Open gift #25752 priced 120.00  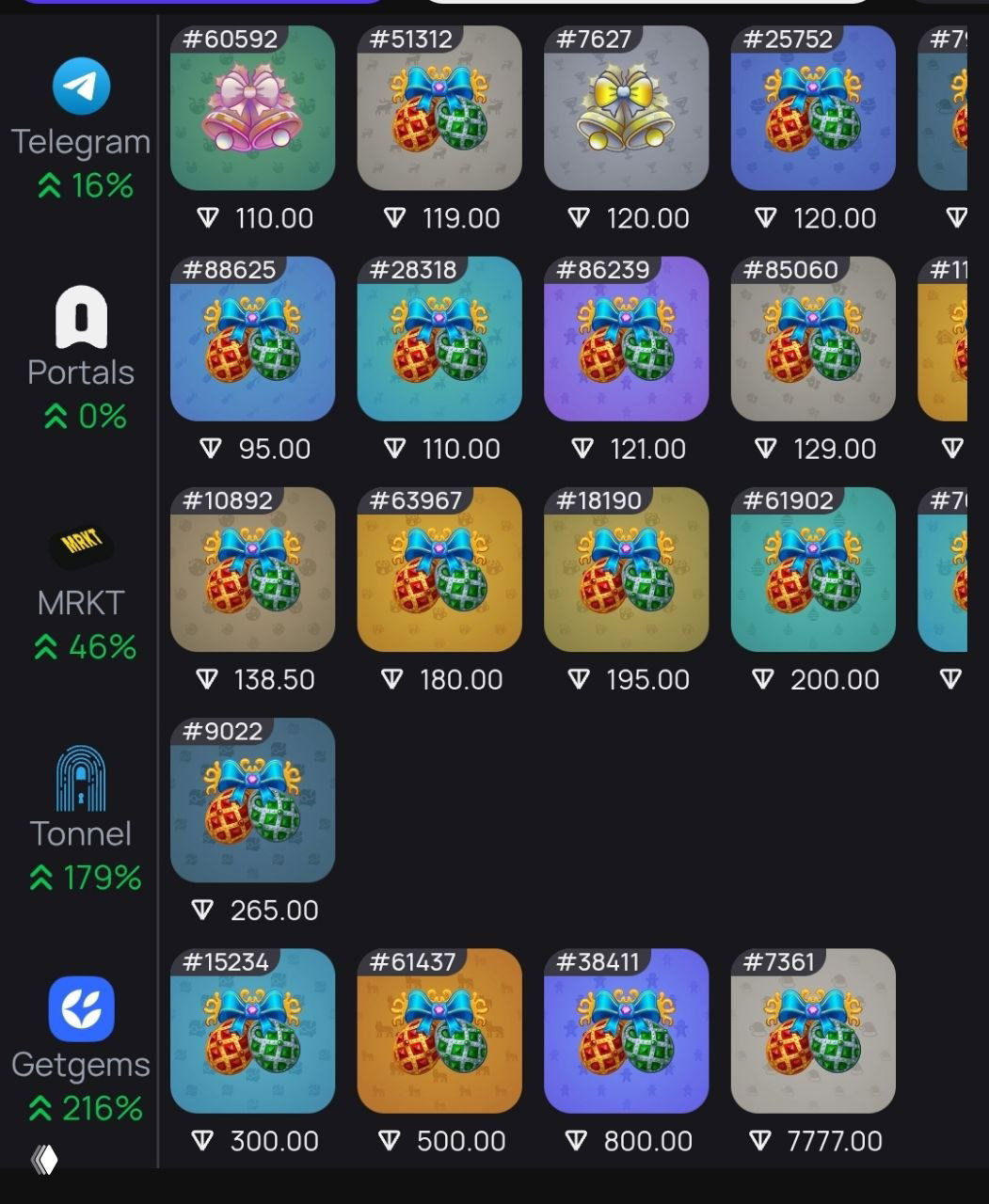click(813, 108)
